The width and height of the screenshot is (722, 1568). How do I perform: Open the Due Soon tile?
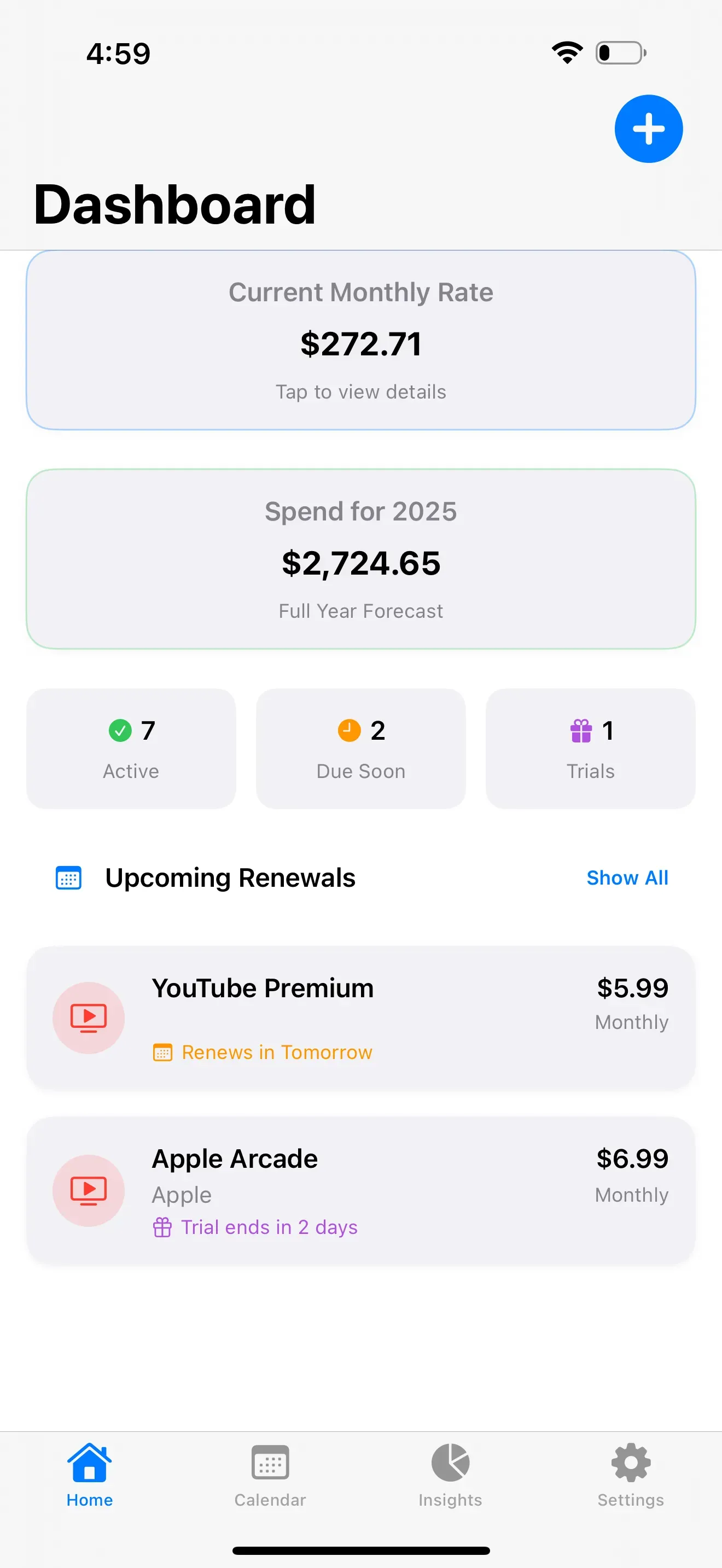click(x=361, y=748)
